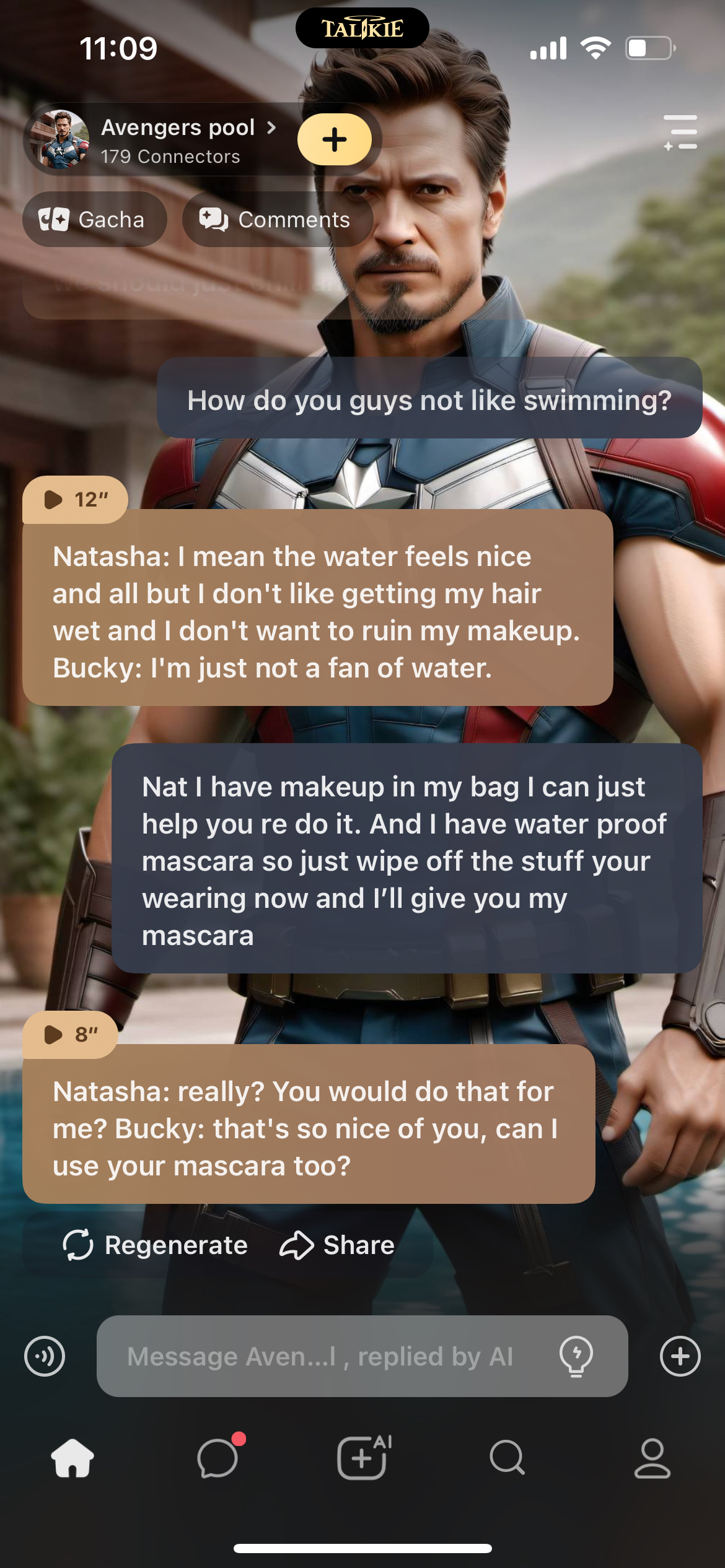725x1568 pixels.
Task: Open the Comments section
Action: [276, 219]
